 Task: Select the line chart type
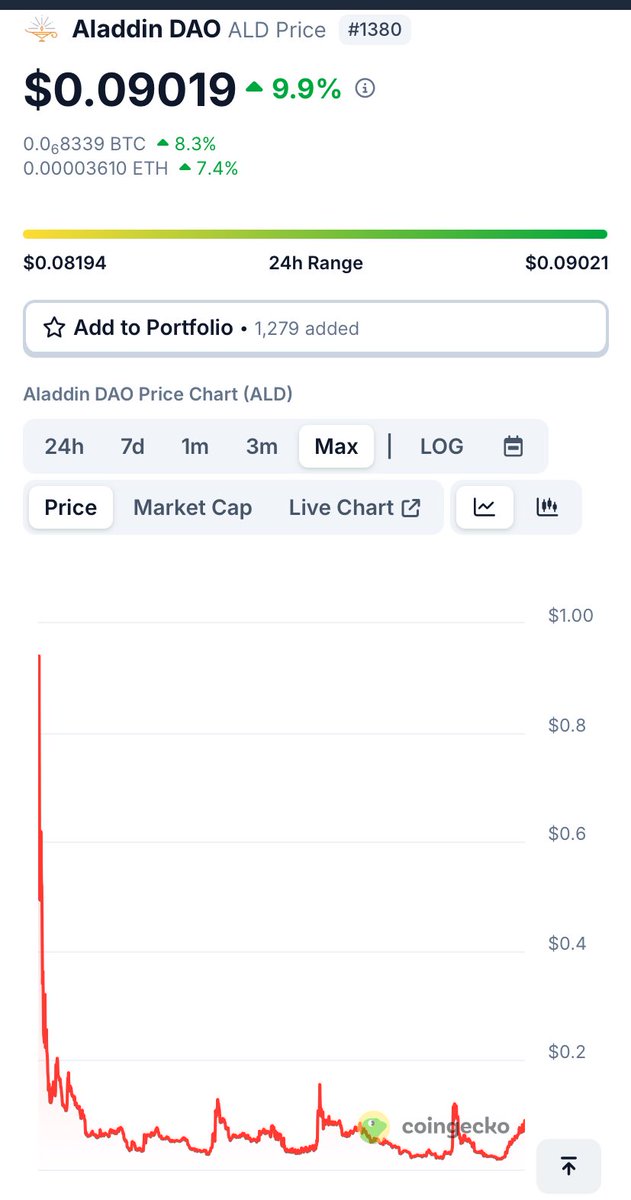pyautogui.click(x=485, y=507)
